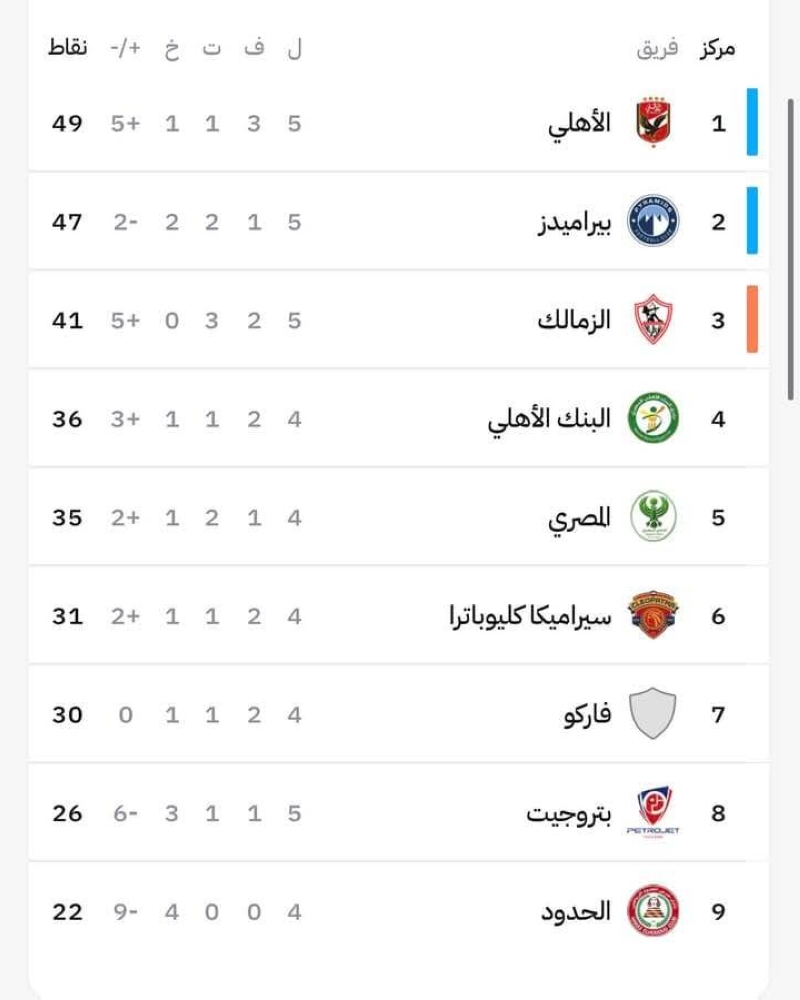Tap the سيراميكا كليوباترا row

point(530,616)
